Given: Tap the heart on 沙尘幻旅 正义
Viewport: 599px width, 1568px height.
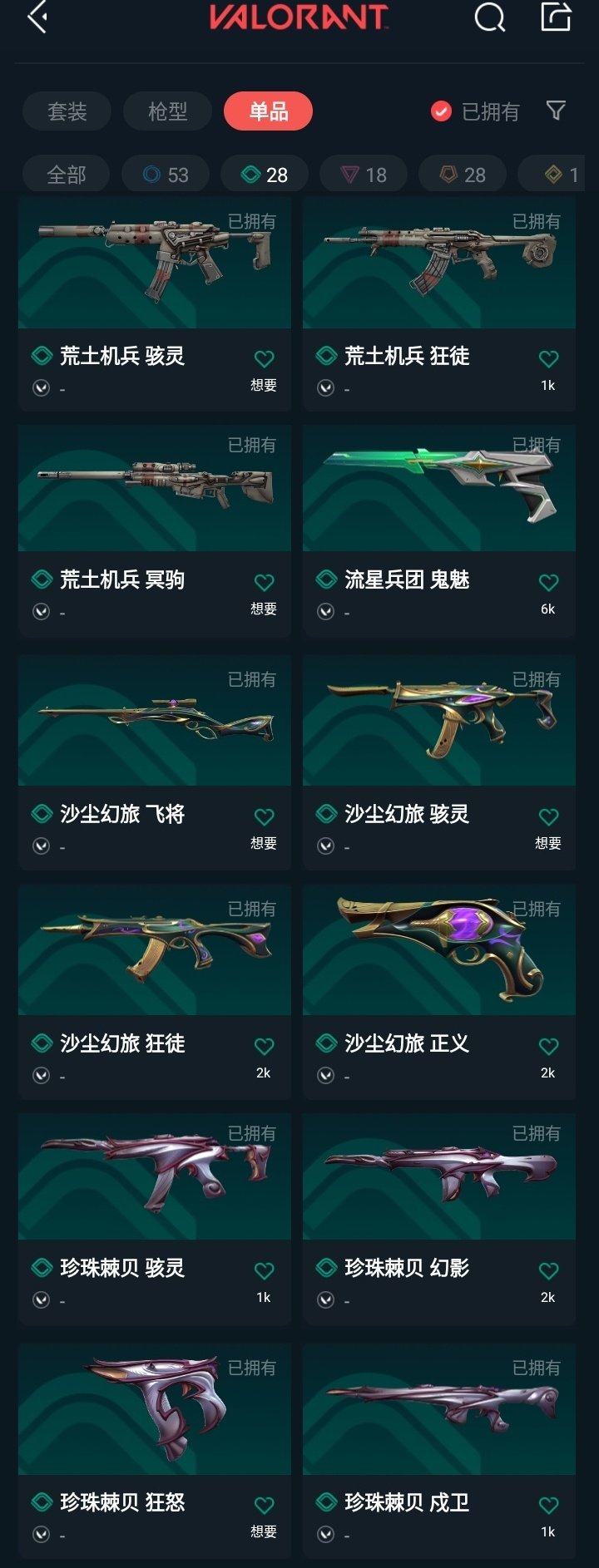Looking at the screenshot, I should (548, 1047).
